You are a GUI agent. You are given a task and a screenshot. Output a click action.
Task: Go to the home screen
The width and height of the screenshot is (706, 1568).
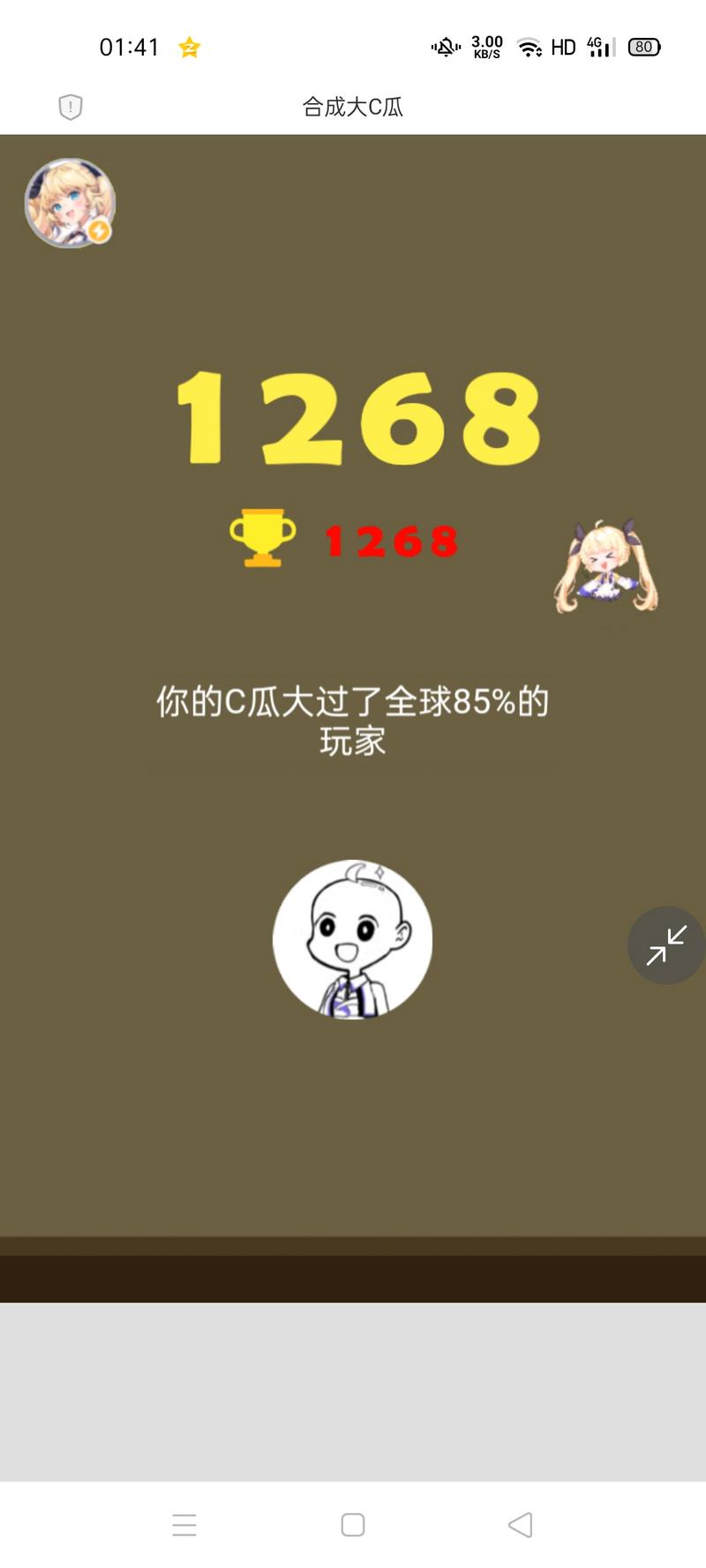click(x=353, y=1525)
